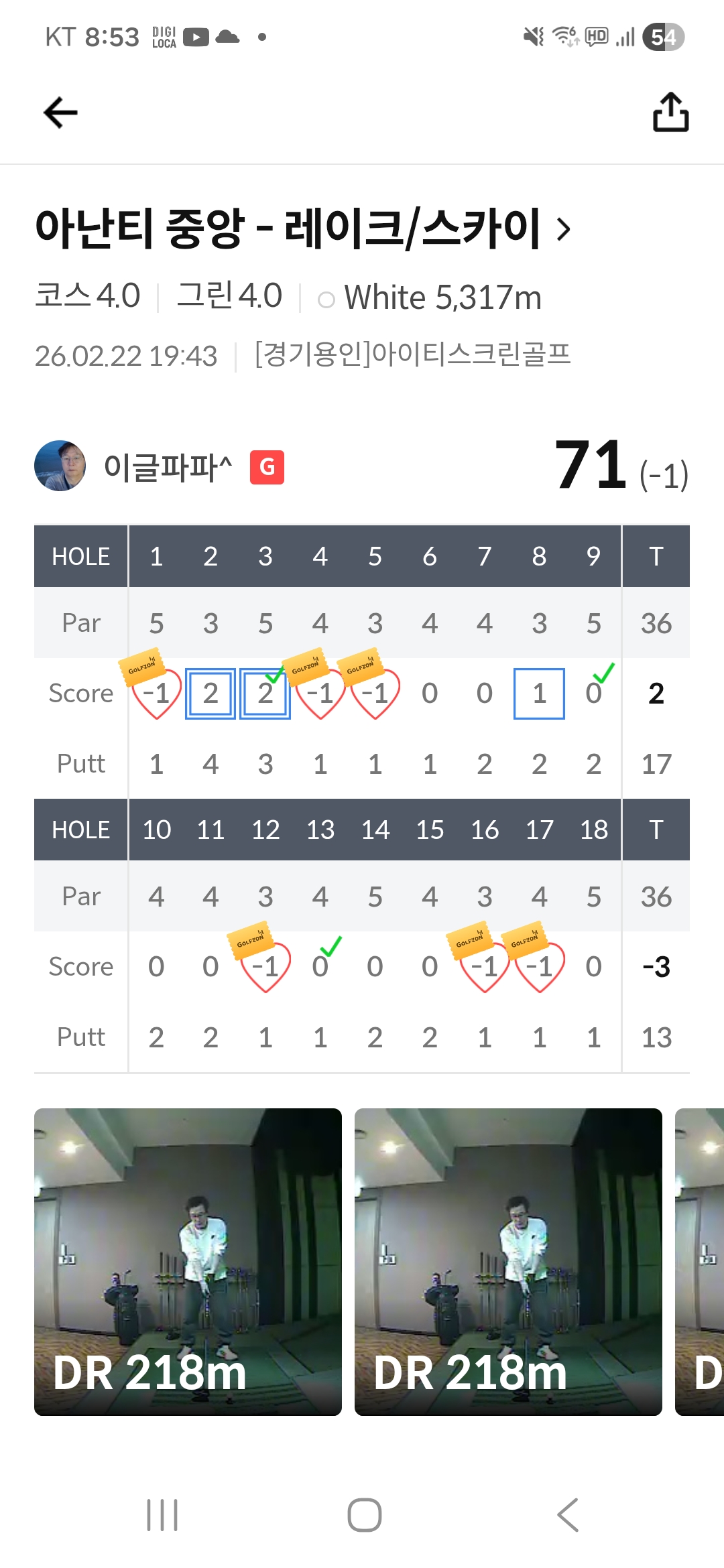Tap the system home button
Screen dimensions: 724x1568
point(364,1515)
